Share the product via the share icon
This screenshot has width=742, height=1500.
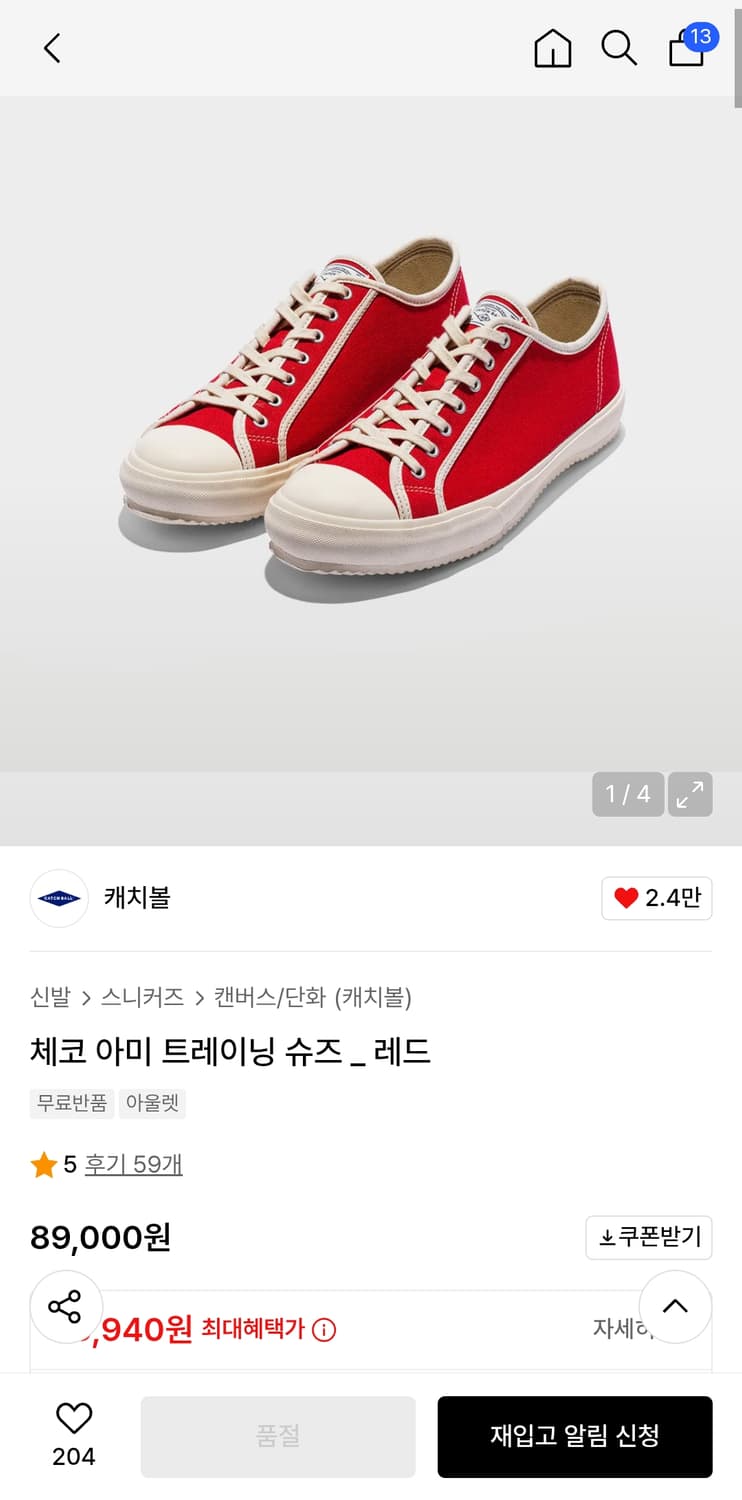pos(66,1306)
